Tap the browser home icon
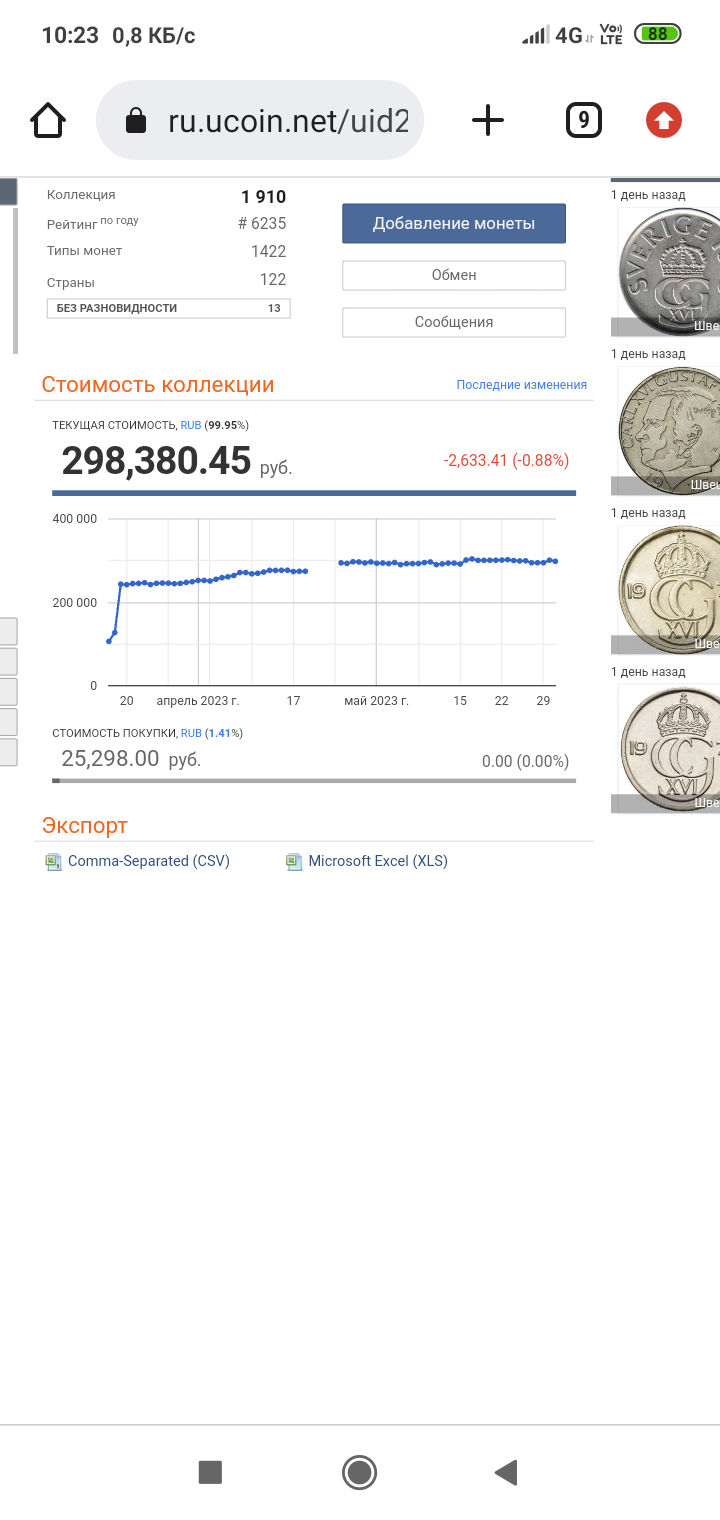 pos(48,121)
